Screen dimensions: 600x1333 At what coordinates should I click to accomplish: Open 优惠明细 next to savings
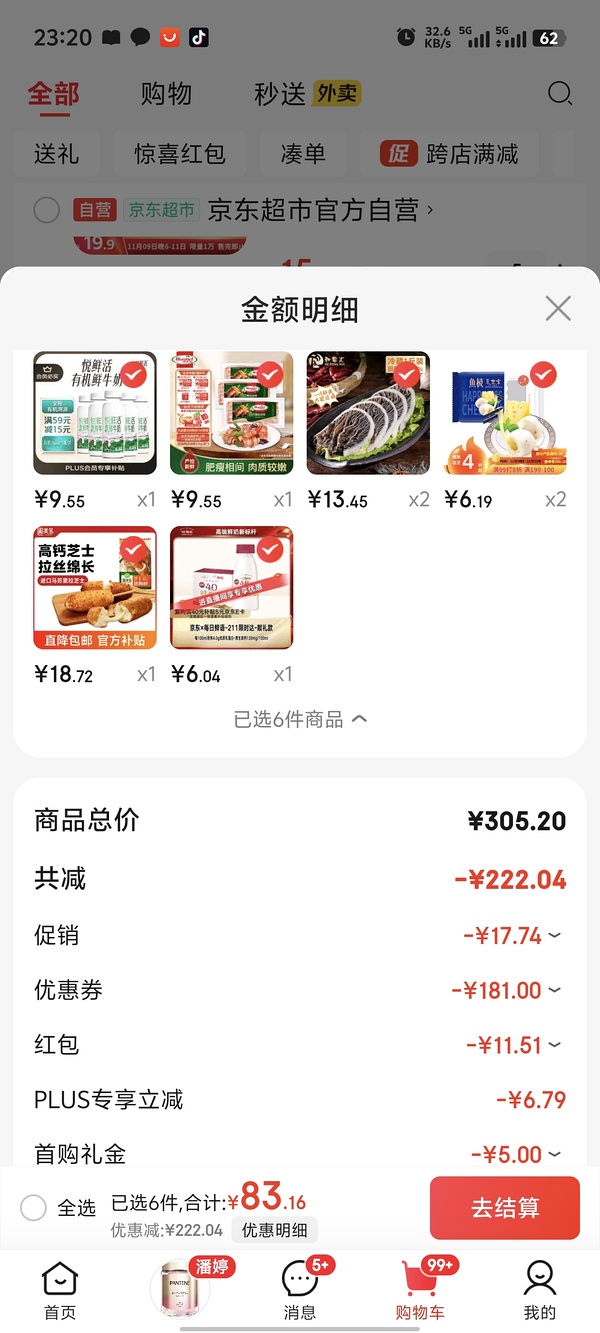tap(274, 1230)
